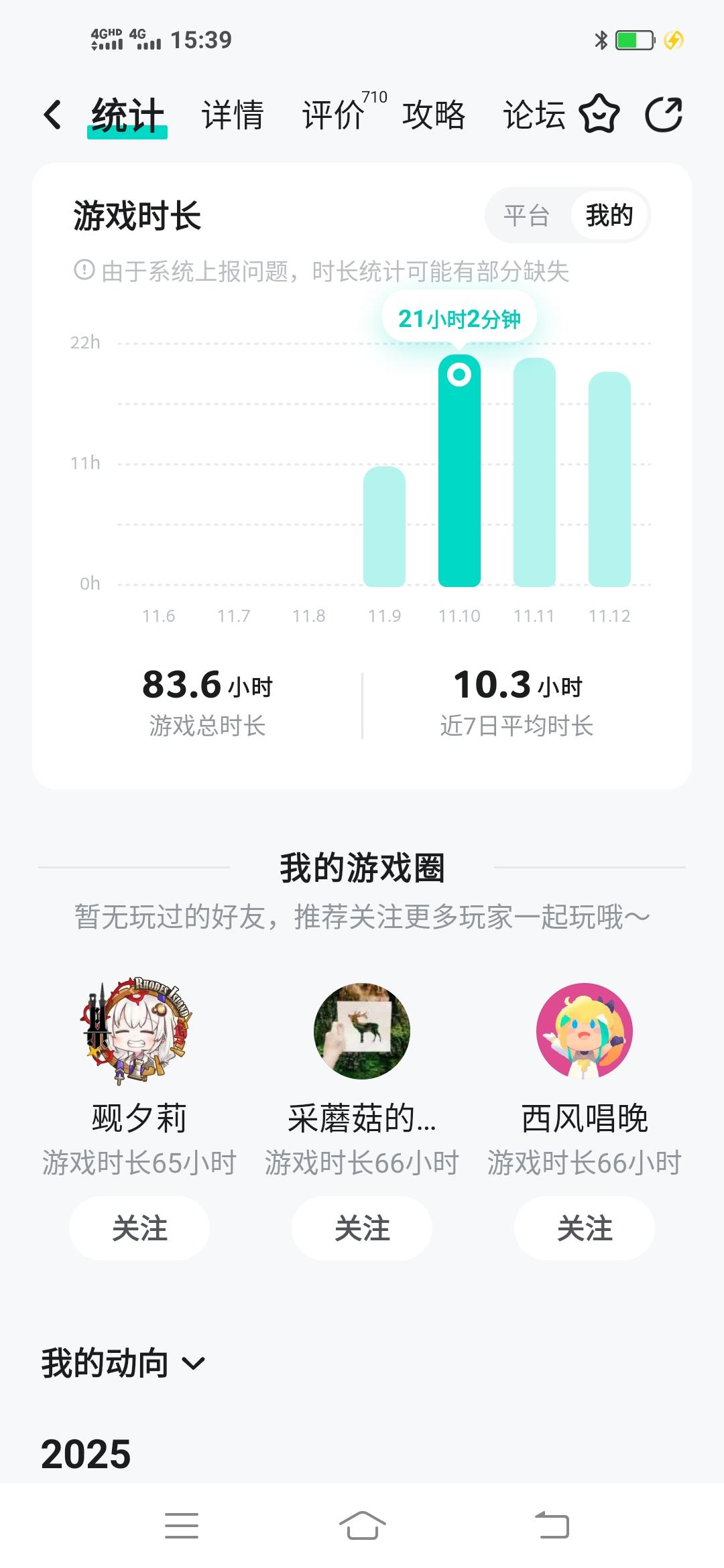Switch to the 详情 tab
Image resolution: width=724 pixels, height=1568 pixels.
click(x=231, y=115)
